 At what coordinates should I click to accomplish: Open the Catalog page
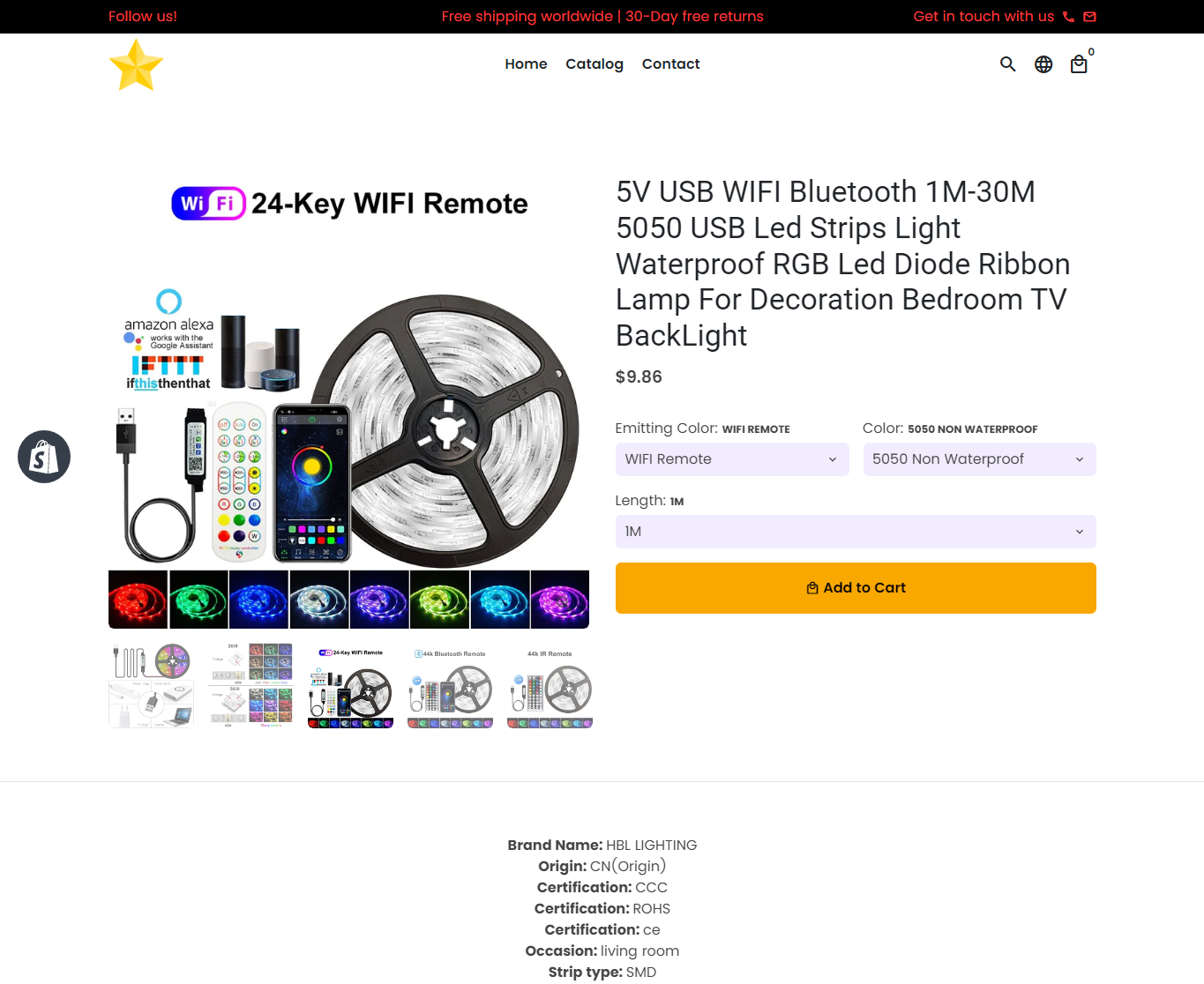[595, 64]
